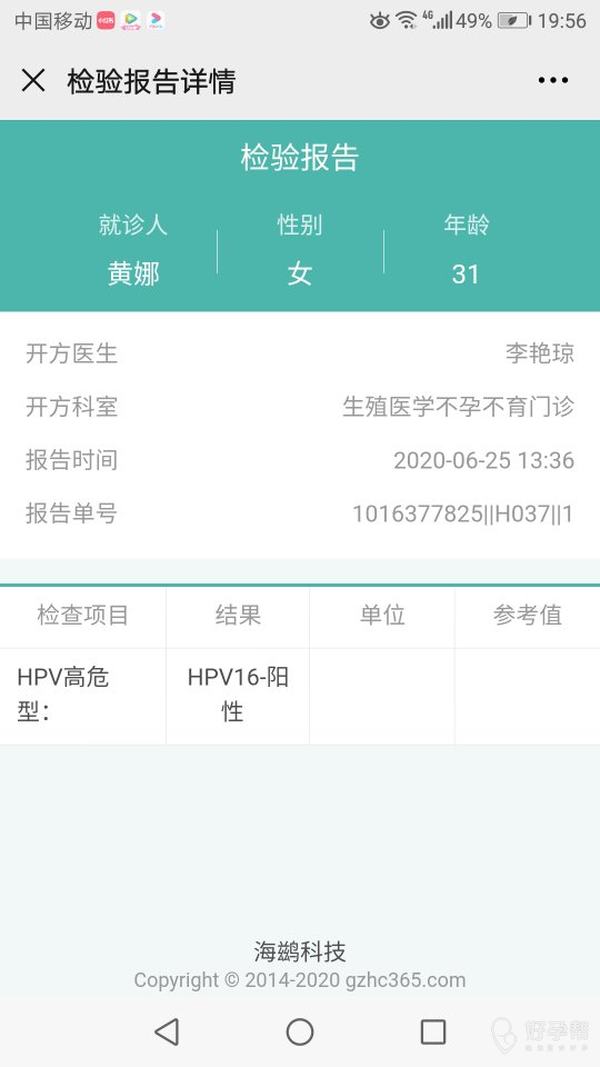
Task: Open the three-dot overflow menu
Action: pyautogui.click(x=553, y=81)
